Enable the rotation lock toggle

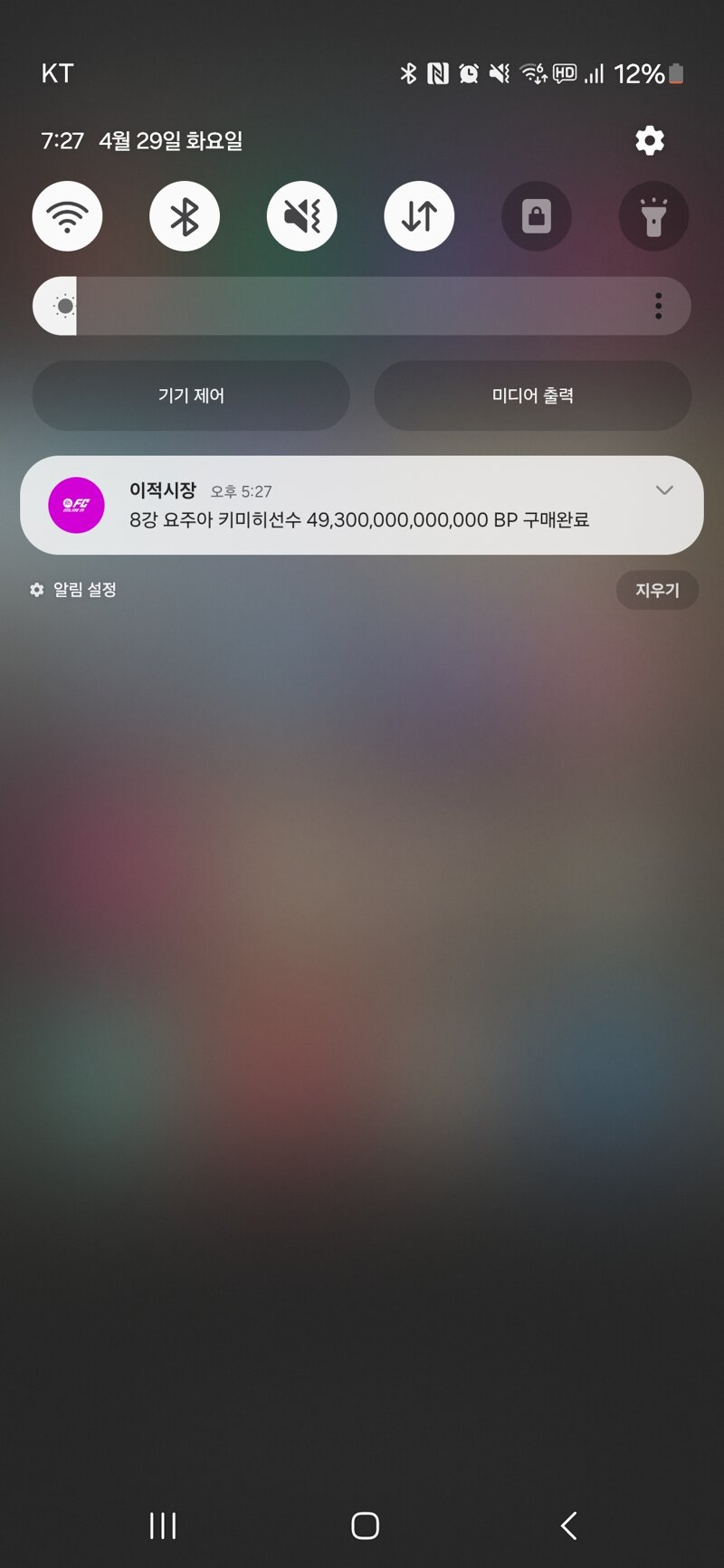coord(537,216)
